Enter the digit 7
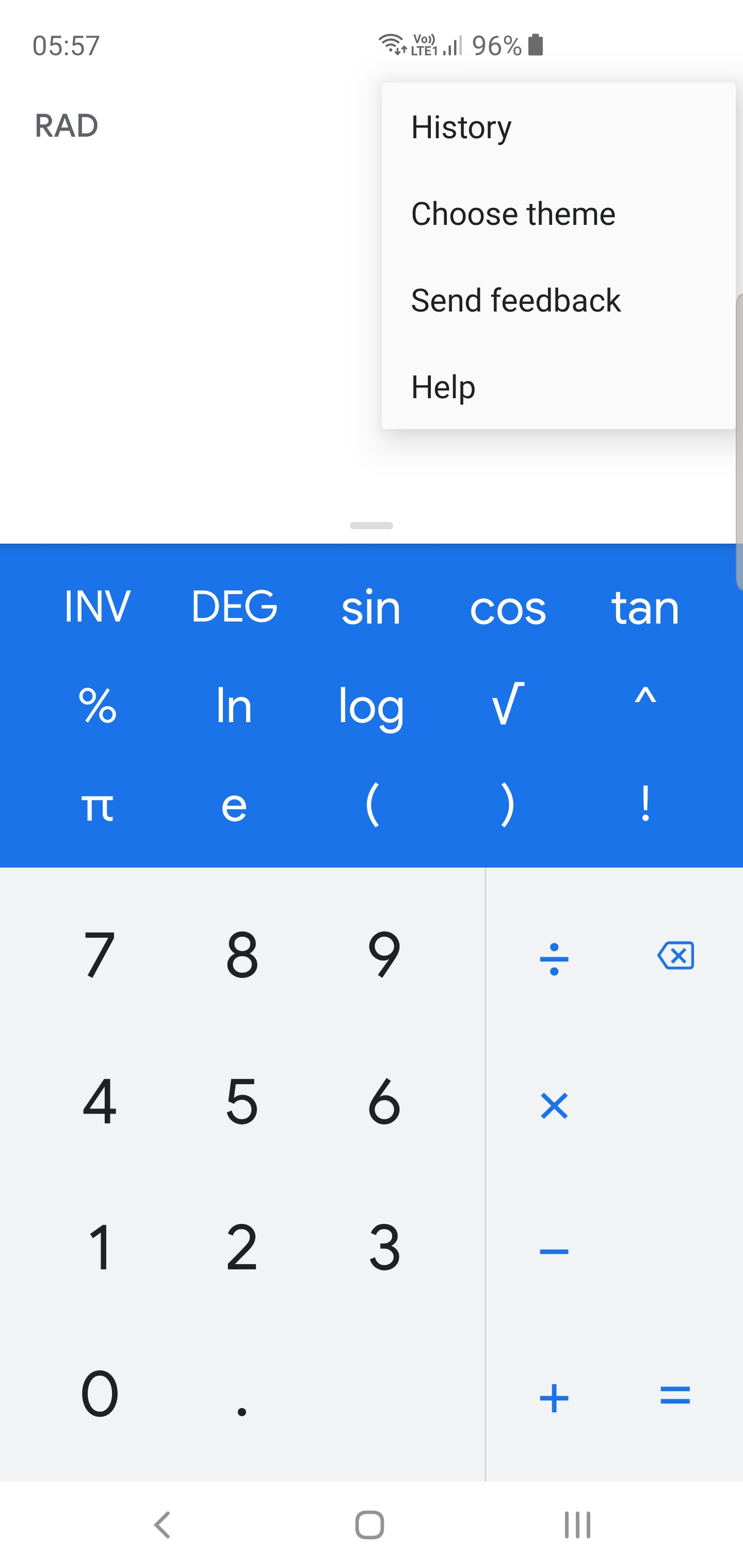 point(99,954)
